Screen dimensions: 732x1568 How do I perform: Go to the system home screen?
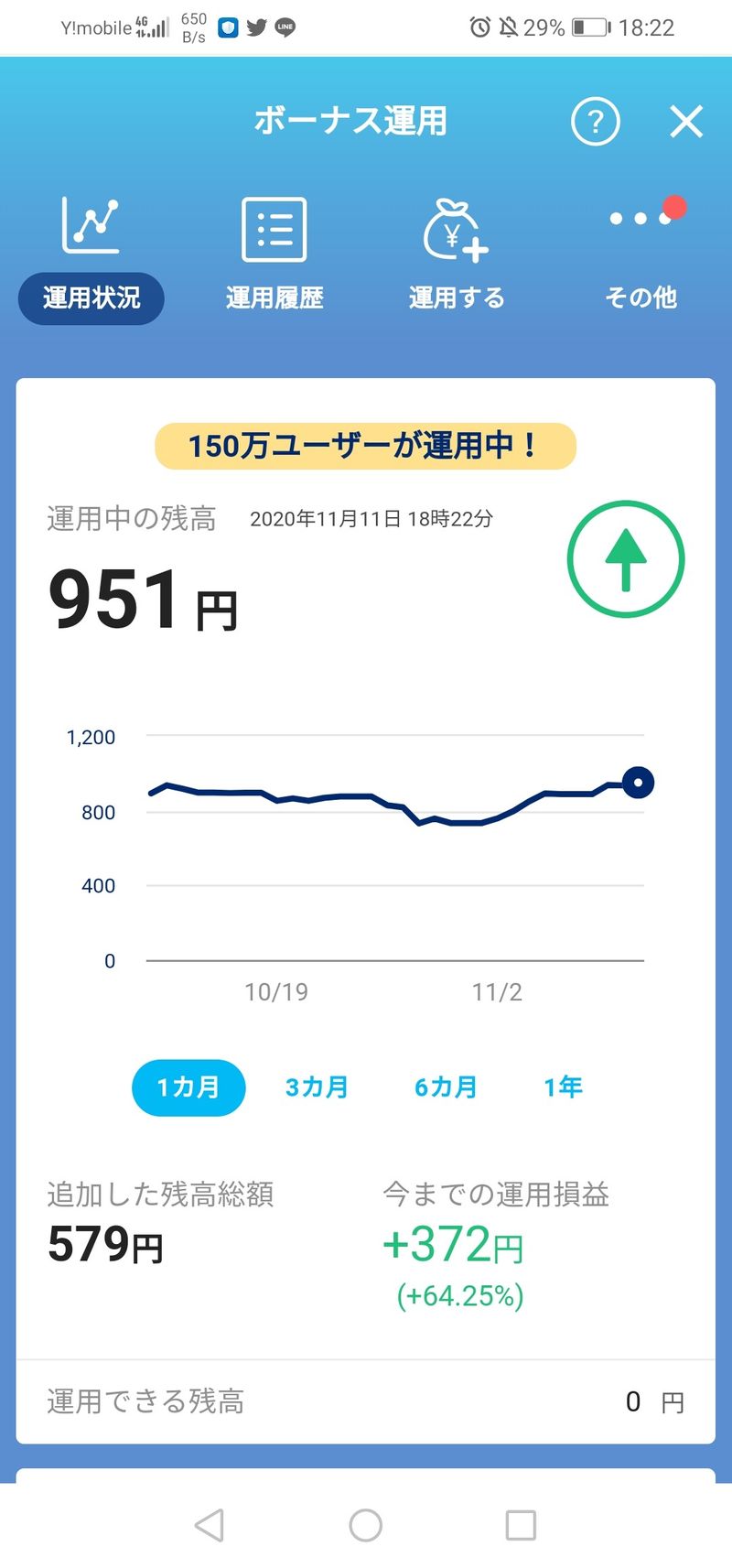(x=366, y=1525)
